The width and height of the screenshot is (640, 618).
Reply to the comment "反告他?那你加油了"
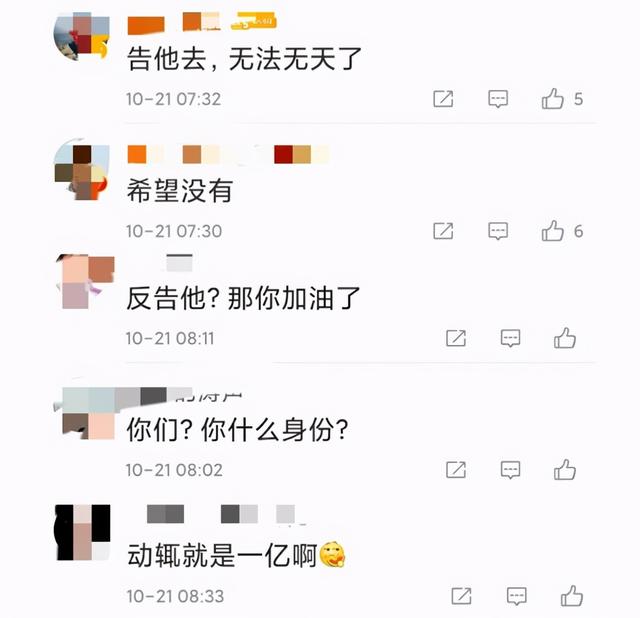point(511,338)
